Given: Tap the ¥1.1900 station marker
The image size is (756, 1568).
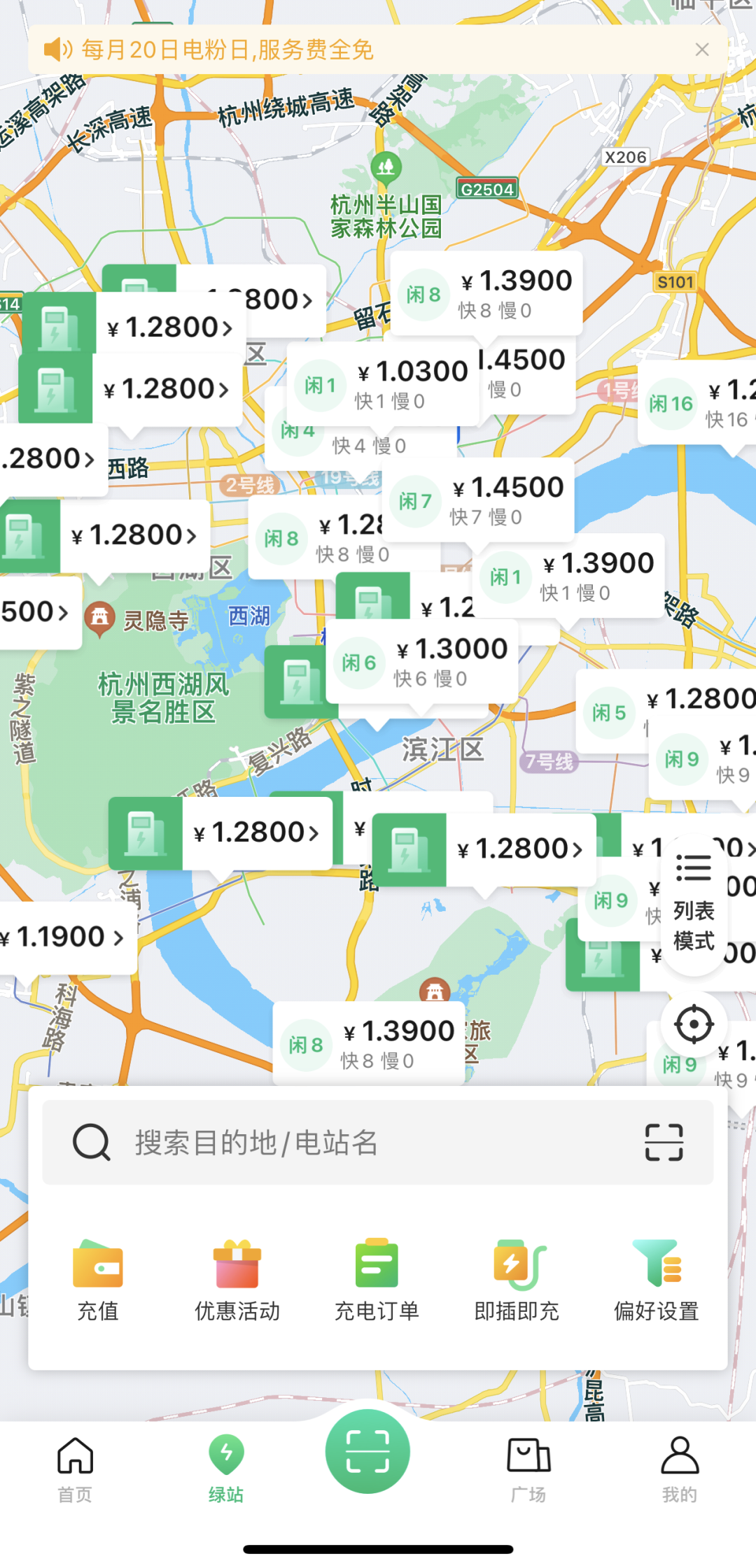Looking at the screenshot, I should coord(66,937).
